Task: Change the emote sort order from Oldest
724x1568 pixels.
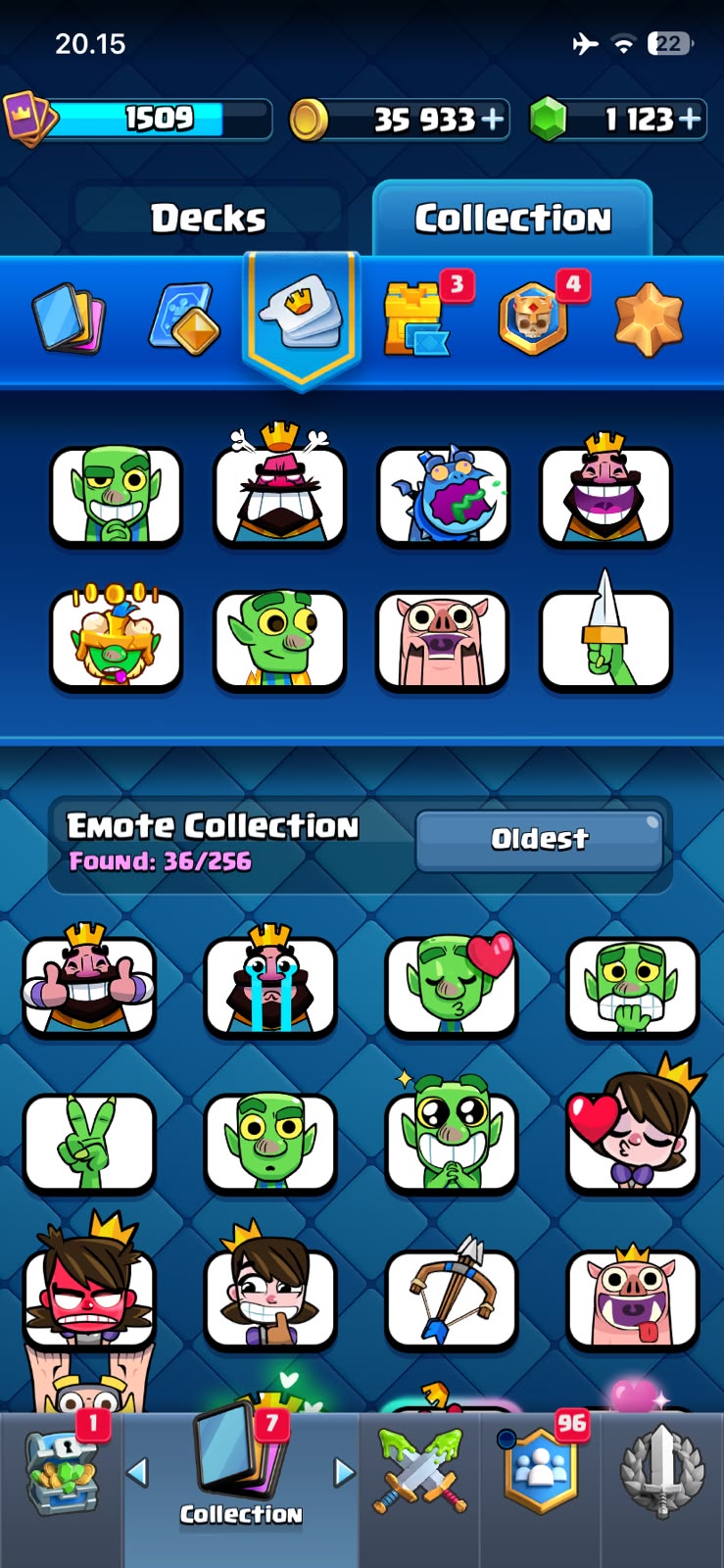Action: click(540, 840)
